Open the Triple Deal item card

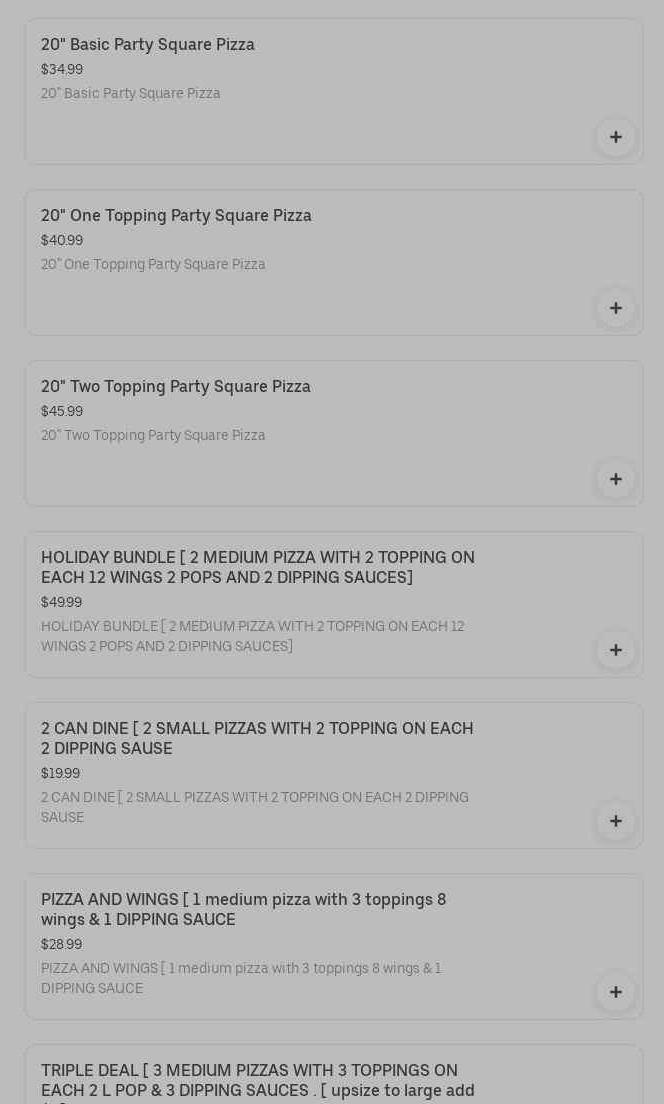click(x=334, y=1075)
